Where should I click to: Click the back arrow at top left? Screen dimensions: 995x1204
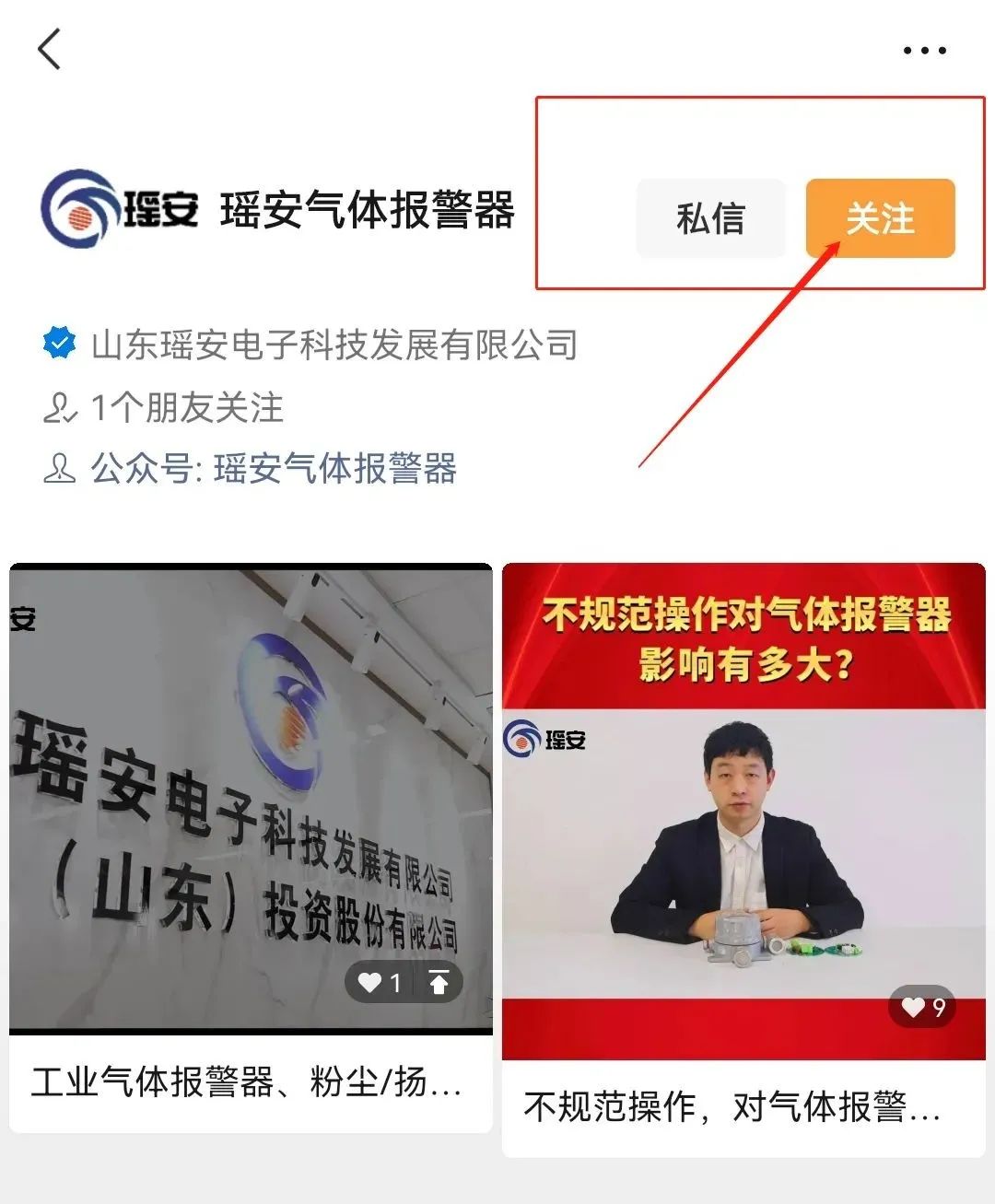coord(48,48)
